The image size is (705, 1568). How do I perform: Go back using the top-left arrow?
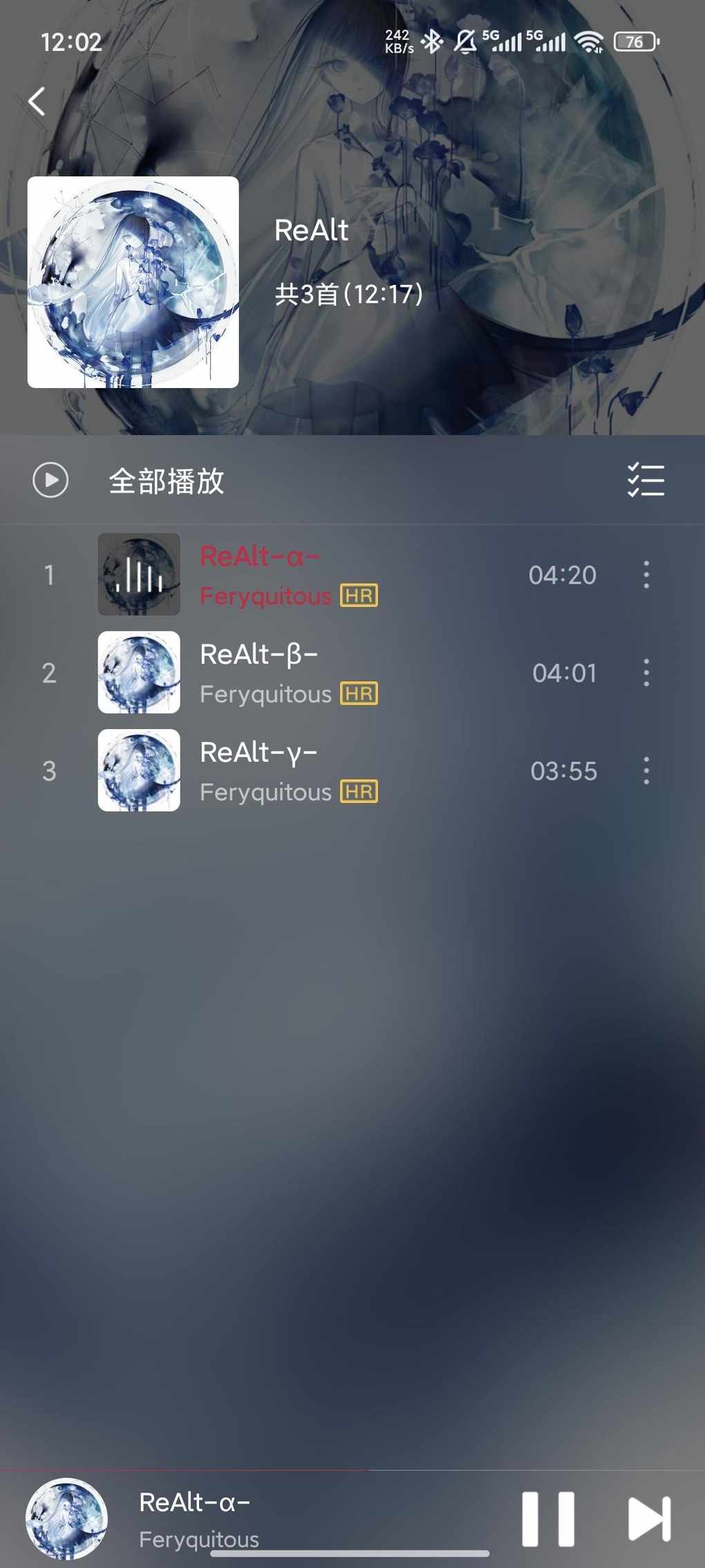[37, 102]
